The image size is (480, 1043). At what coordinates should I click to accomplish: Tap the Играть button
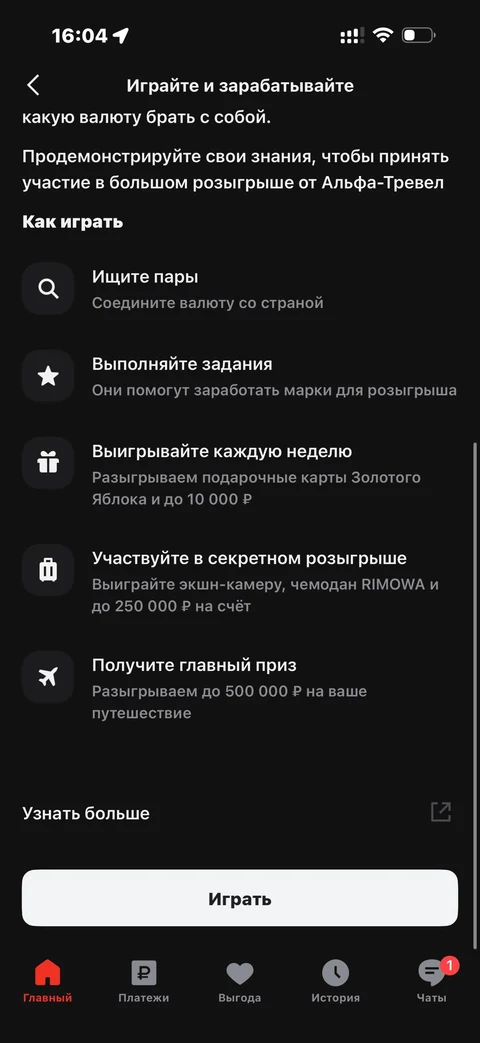click(240, 899)
